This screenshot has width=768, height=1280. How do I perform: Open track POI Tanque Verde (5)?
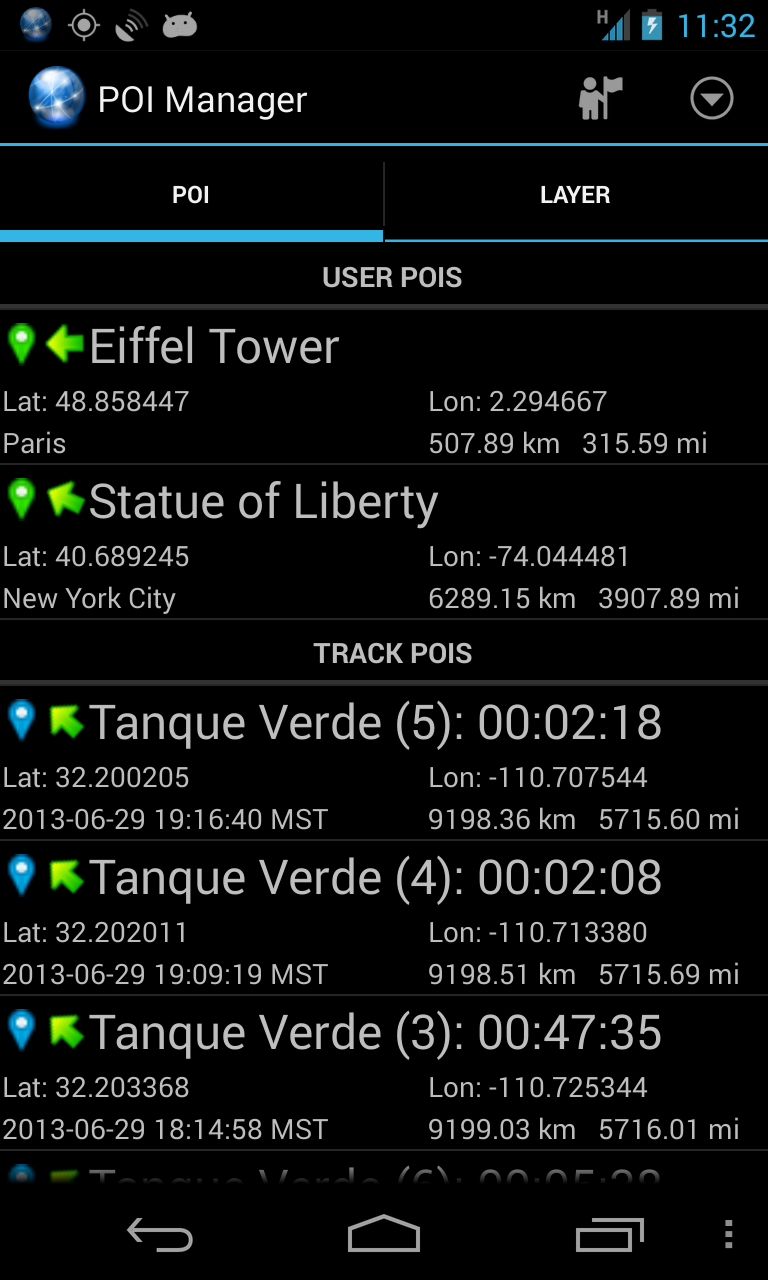point(384,763)
